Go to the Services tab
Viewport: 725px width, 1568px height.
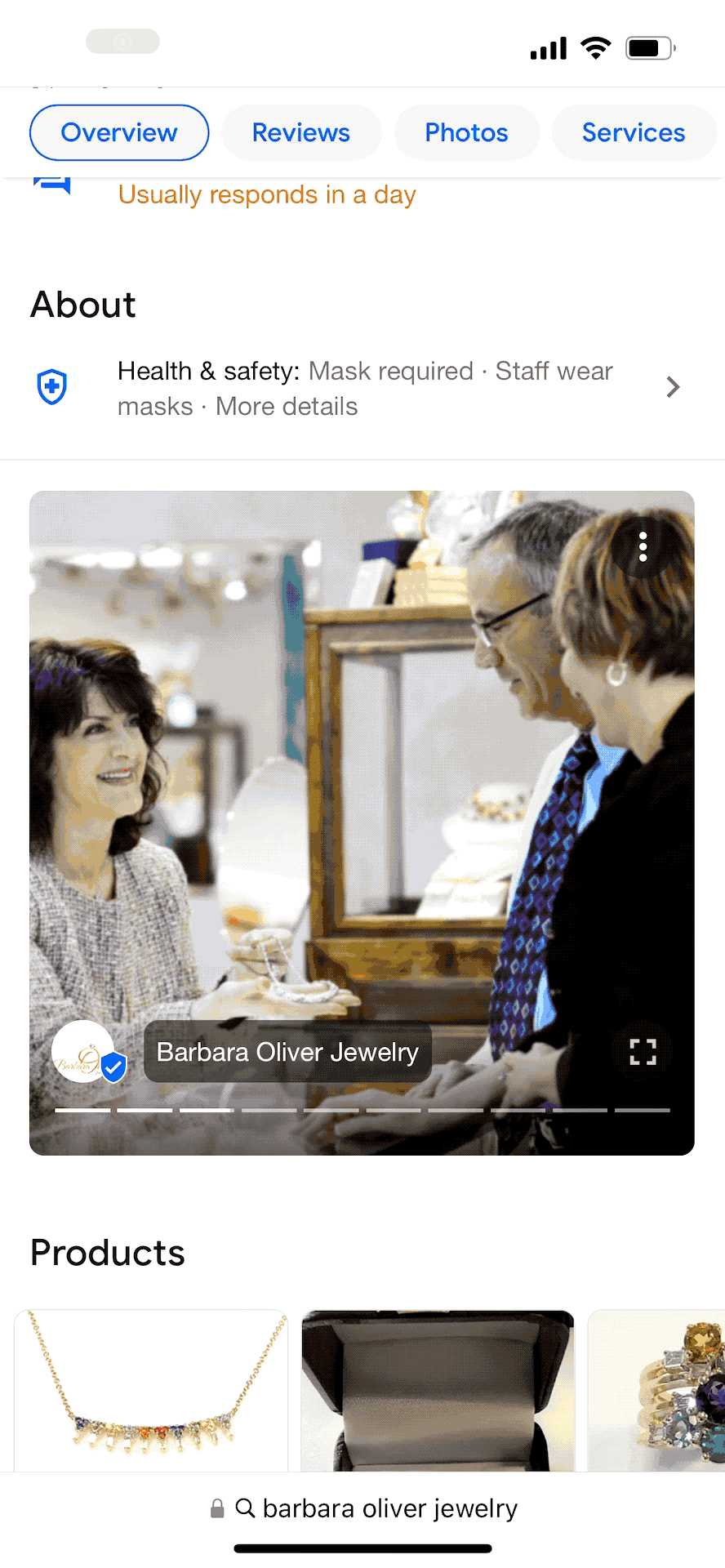[x=633, y=132]
